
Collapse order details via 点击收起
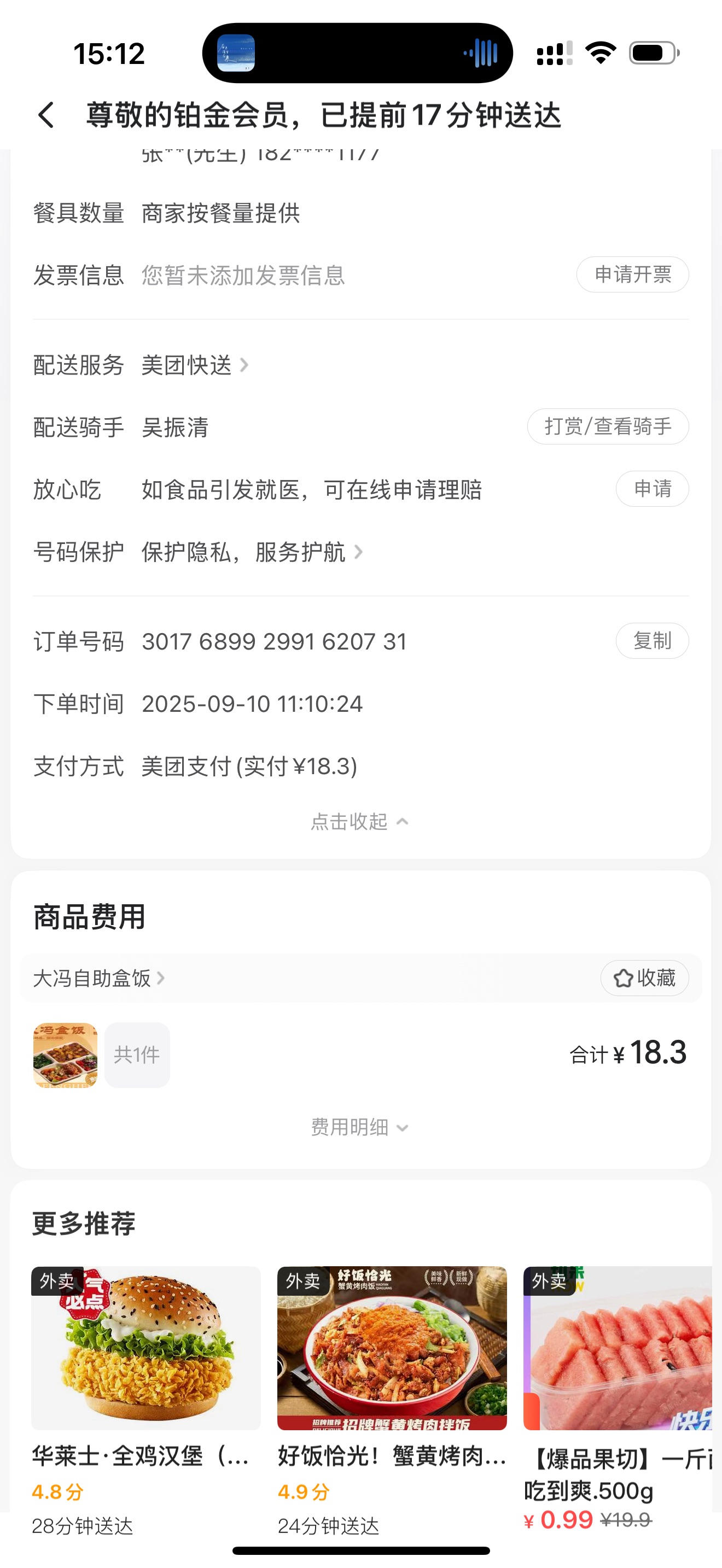click(359, 822)
